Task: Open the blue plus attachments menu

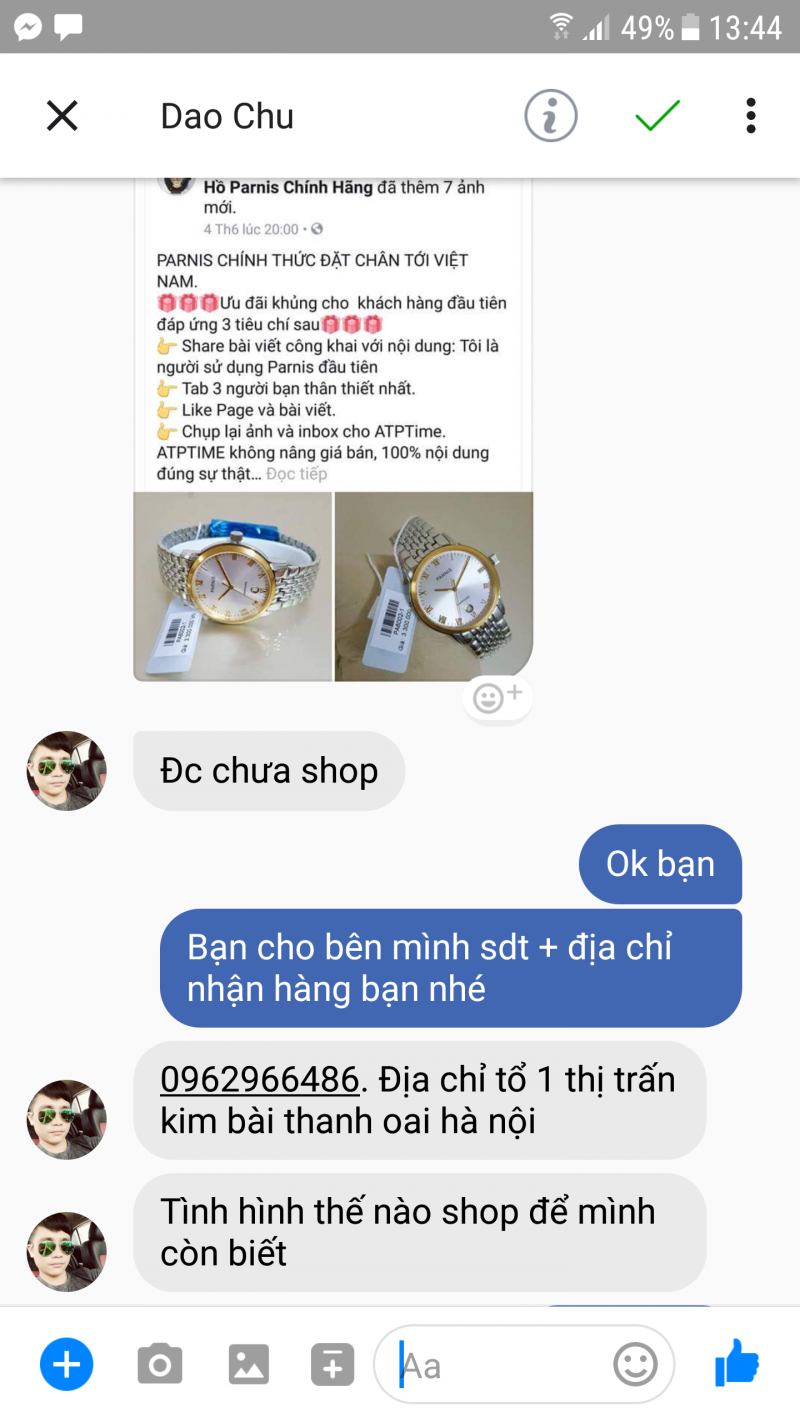Action: pos(66,1364)
